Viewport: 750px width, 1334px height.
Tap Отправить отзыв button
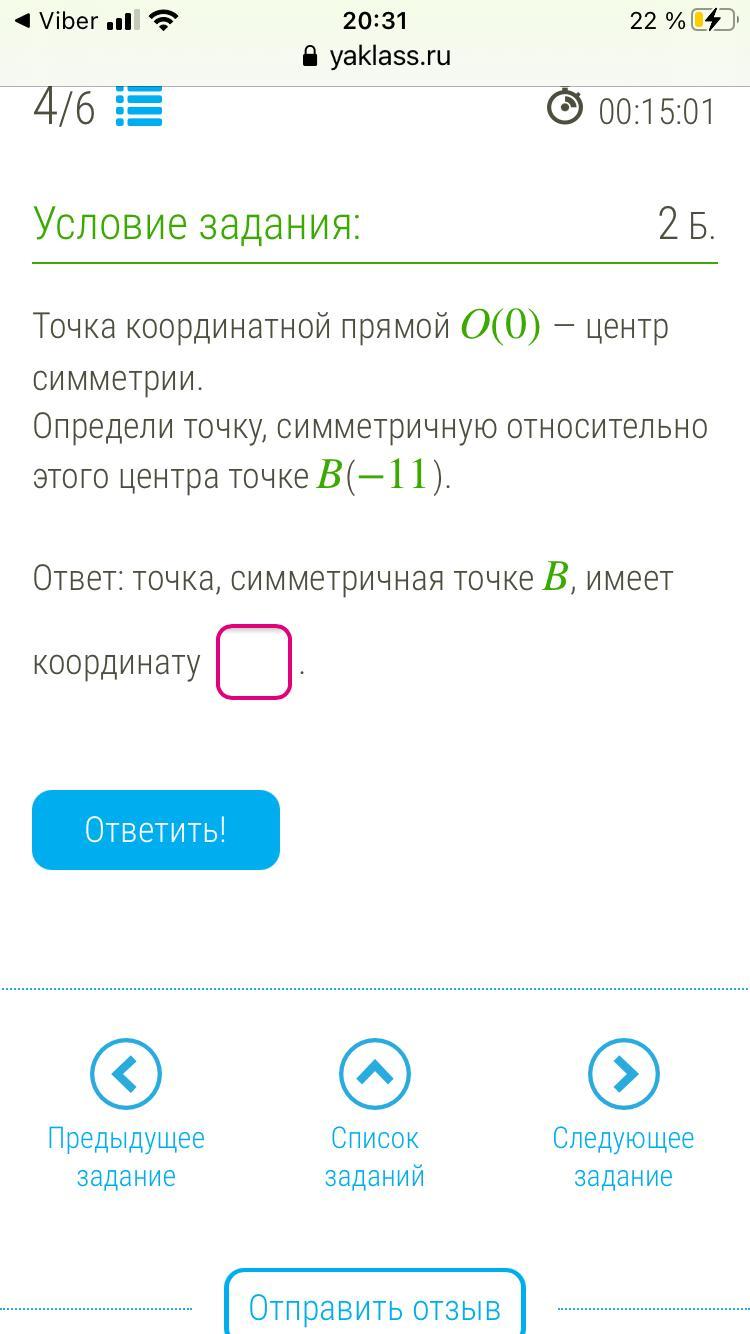(x=375, y=1306)
